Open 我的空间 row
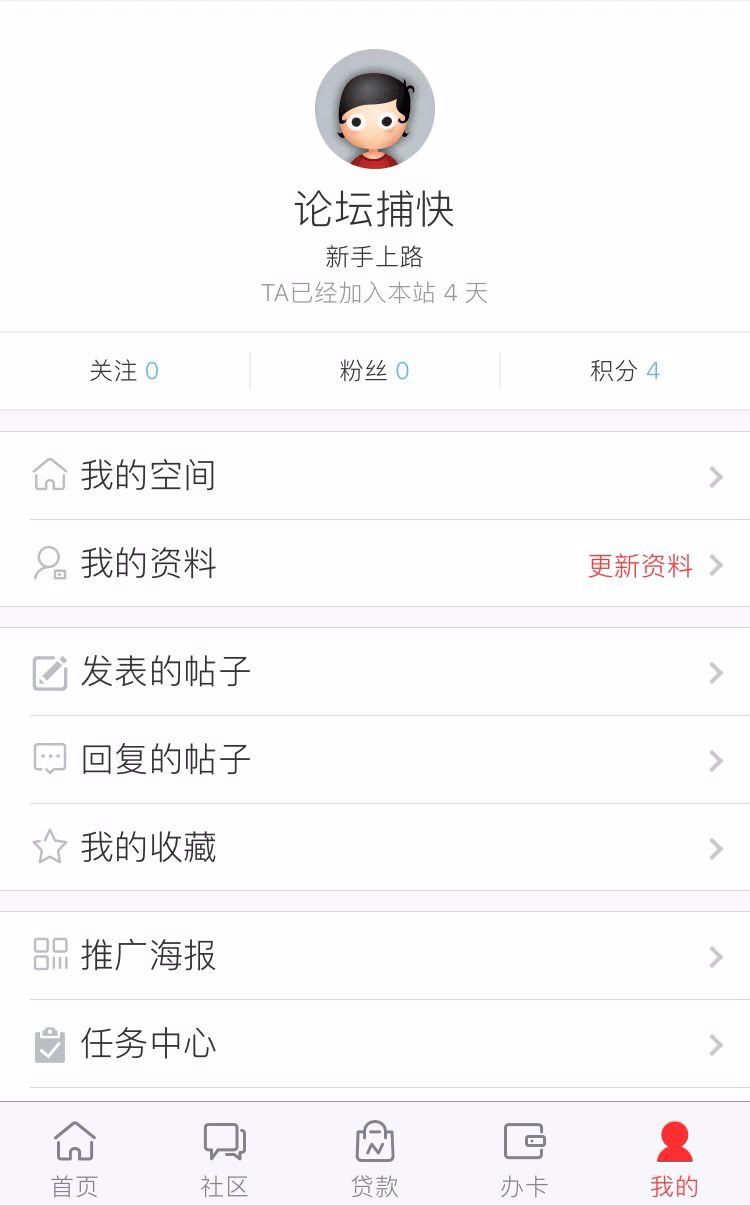 [375, 476]
